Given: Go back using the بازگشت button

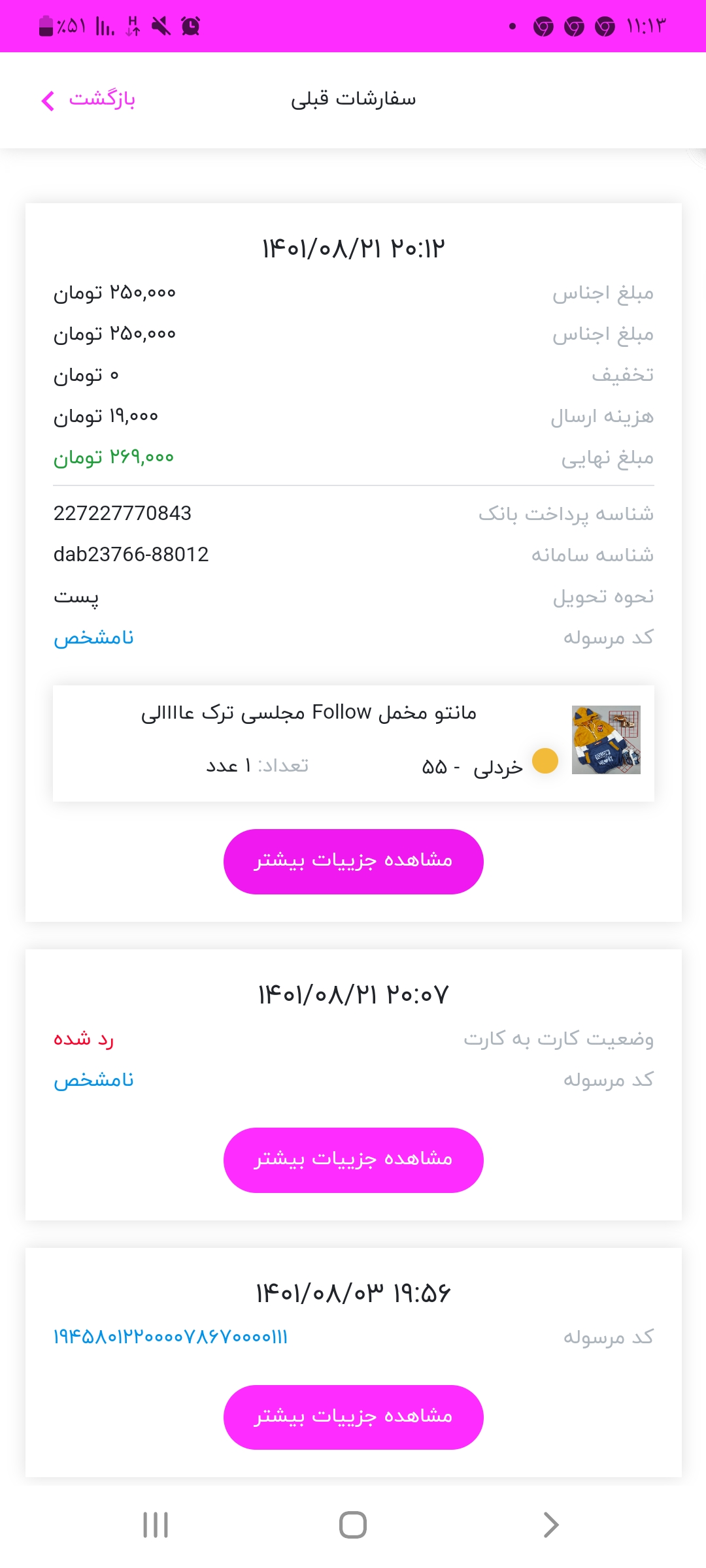Looking at the screenshot, I should pos(88,100).
